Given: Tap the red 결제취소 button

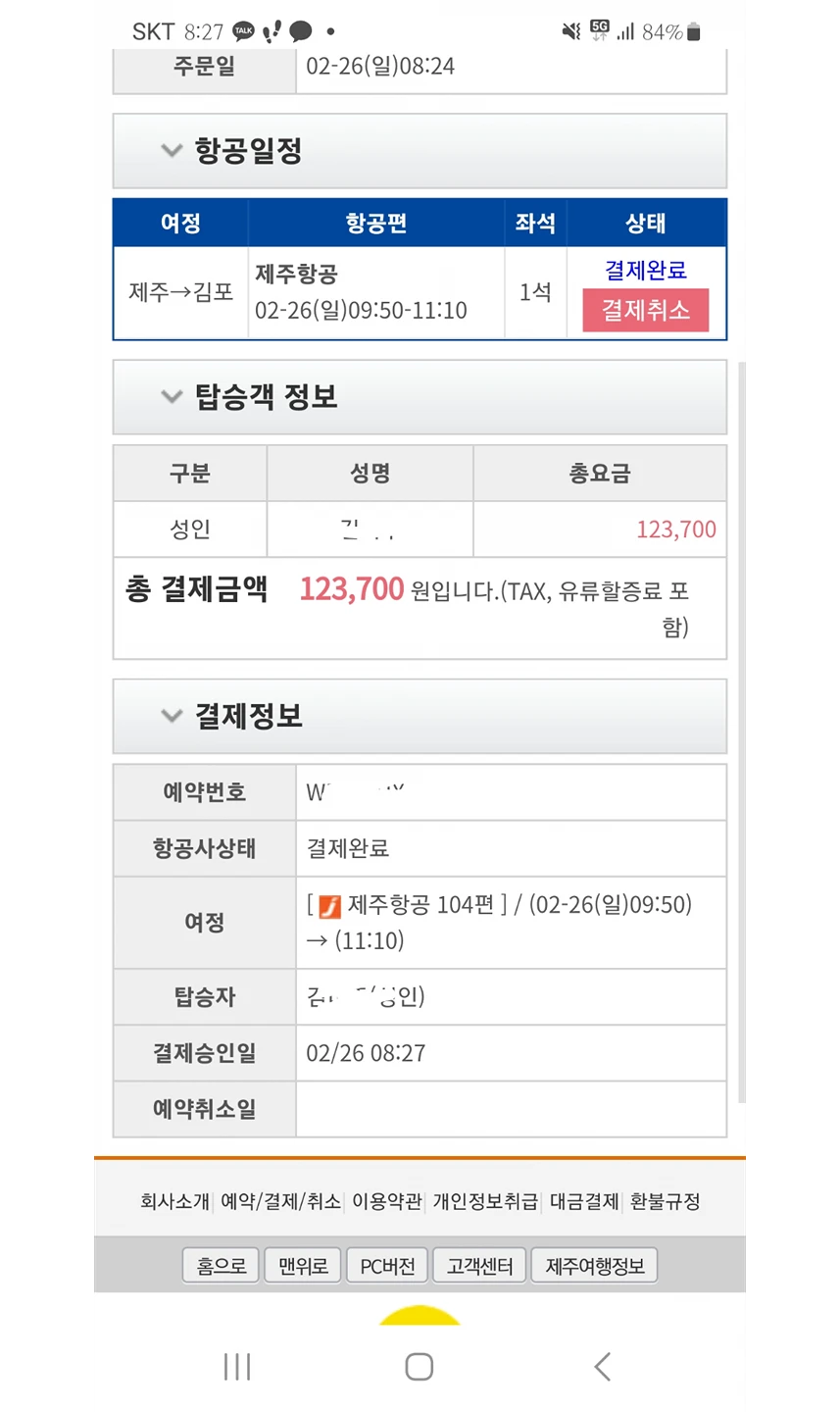Looking at the screenshot, I should click(x=645, y=311).
